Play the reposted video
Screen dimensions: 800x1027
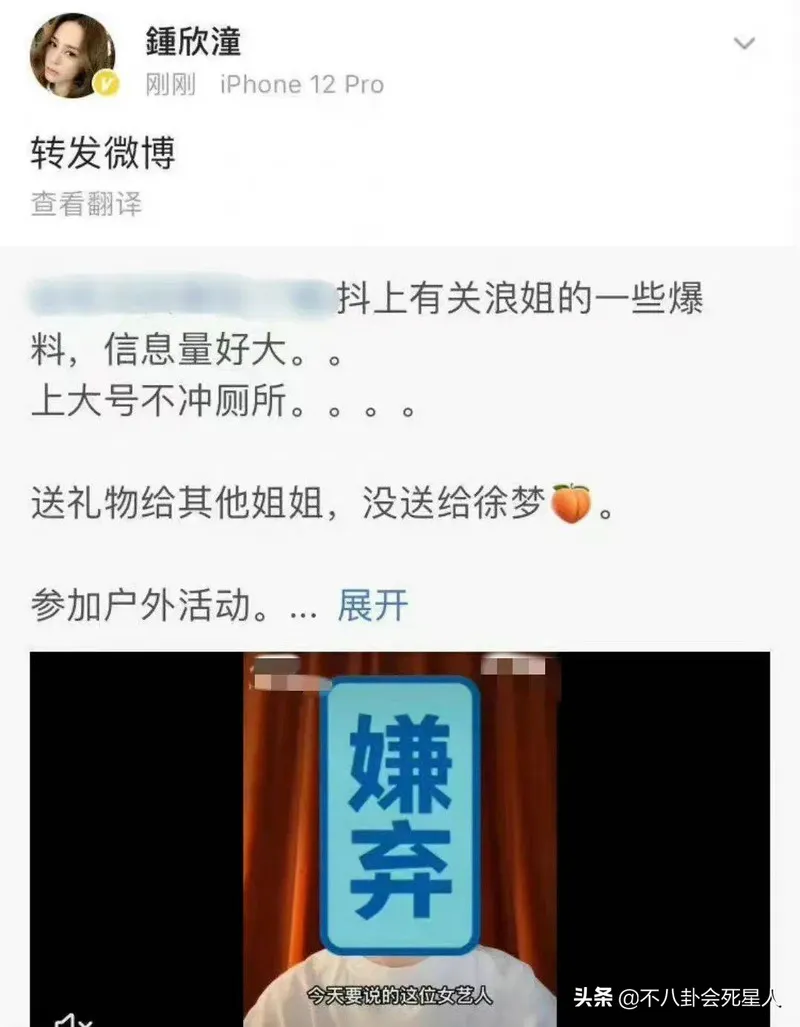click(400, 838)
